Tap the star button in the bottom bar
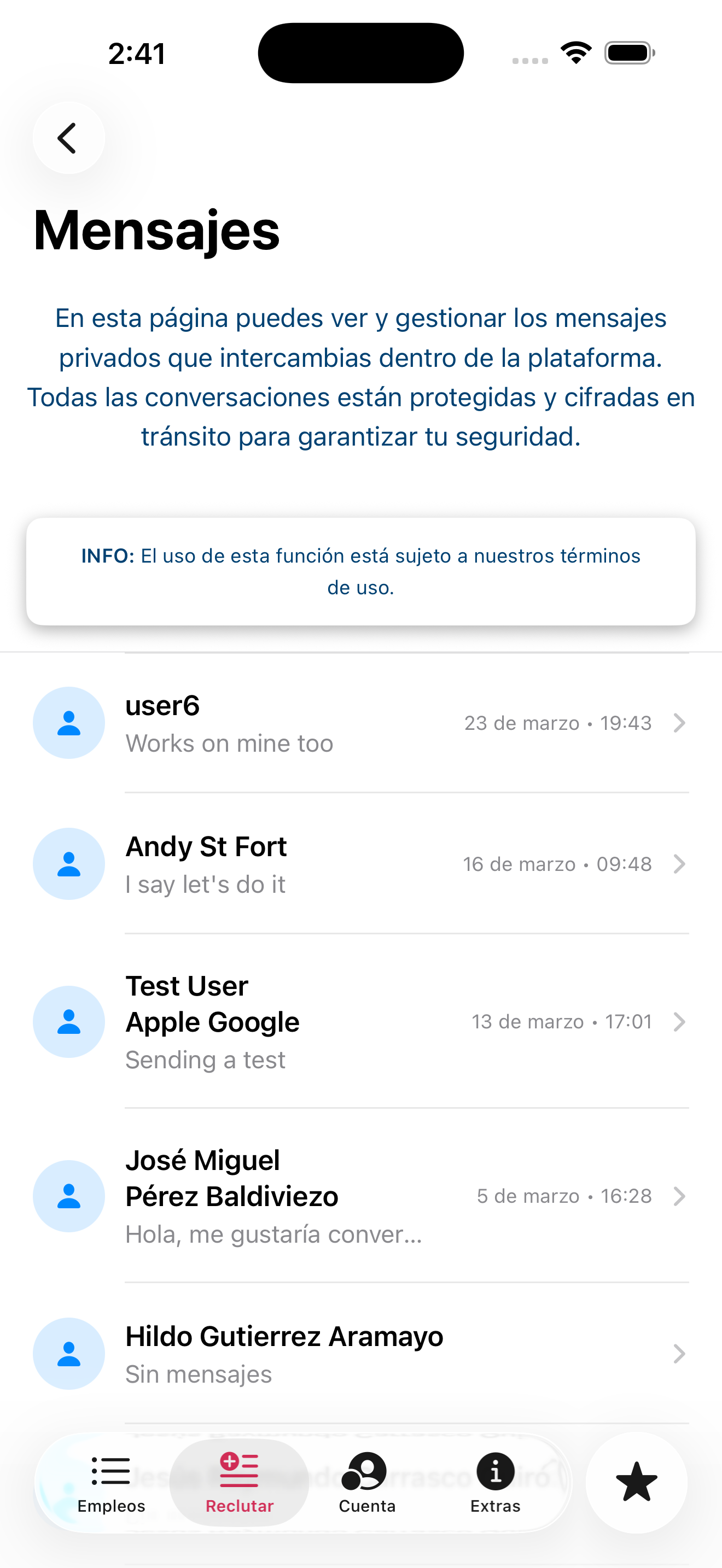The height and width of the screenshot is (1568, 722). pyautogui.click(x=636, y=1483)
